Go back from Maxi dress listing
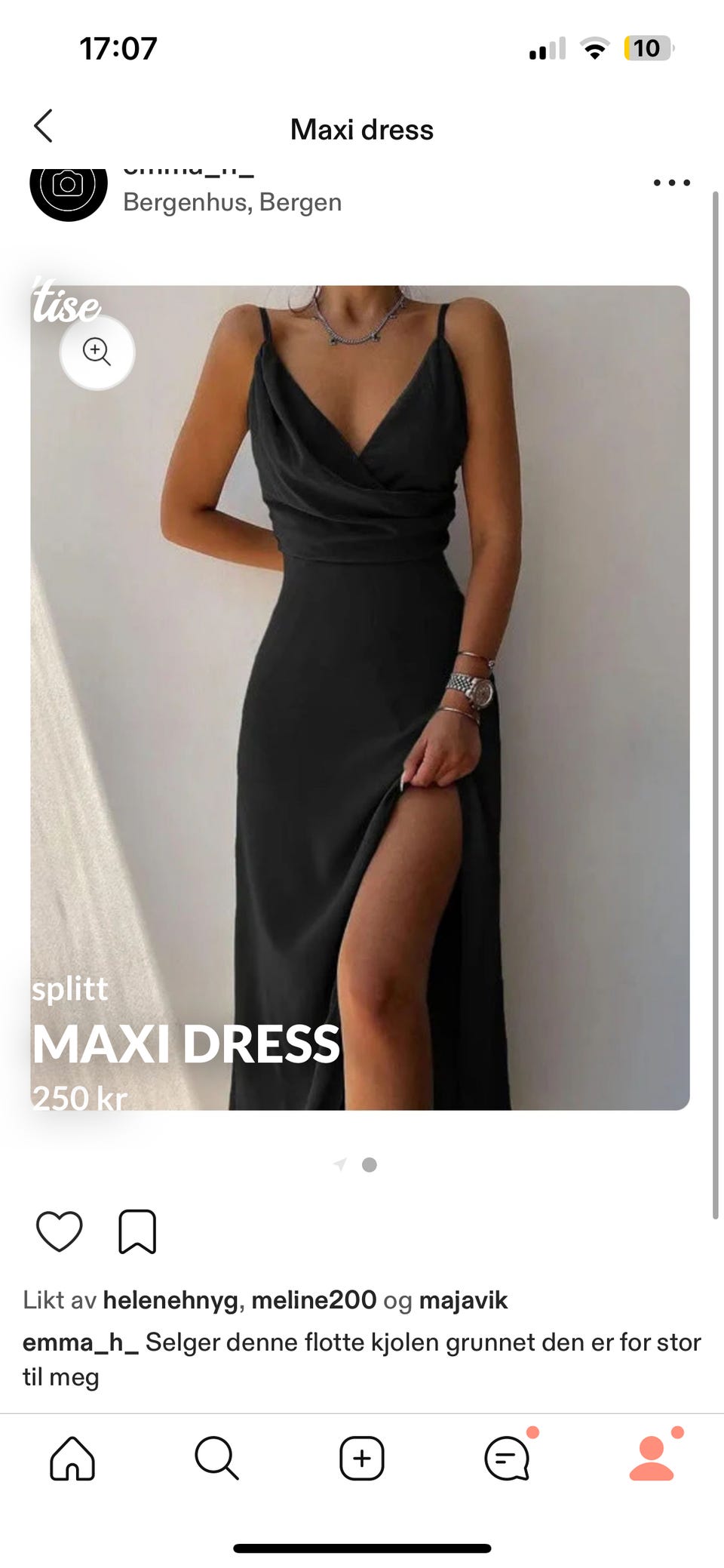Screen dimensions: 724x1568 click(x=44, y=126)
